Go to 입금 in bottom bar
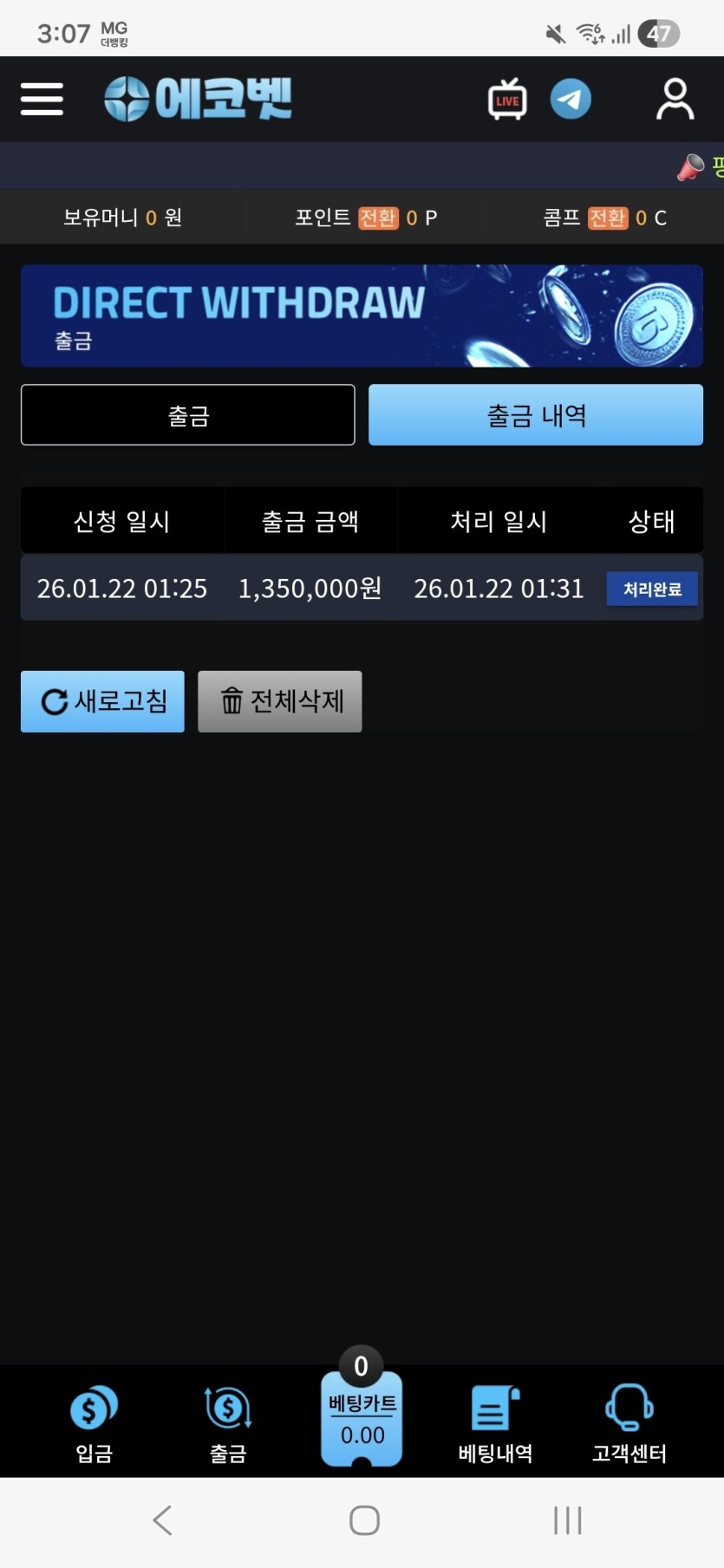Screen dimensions: 724x1568 point(94,1423)
